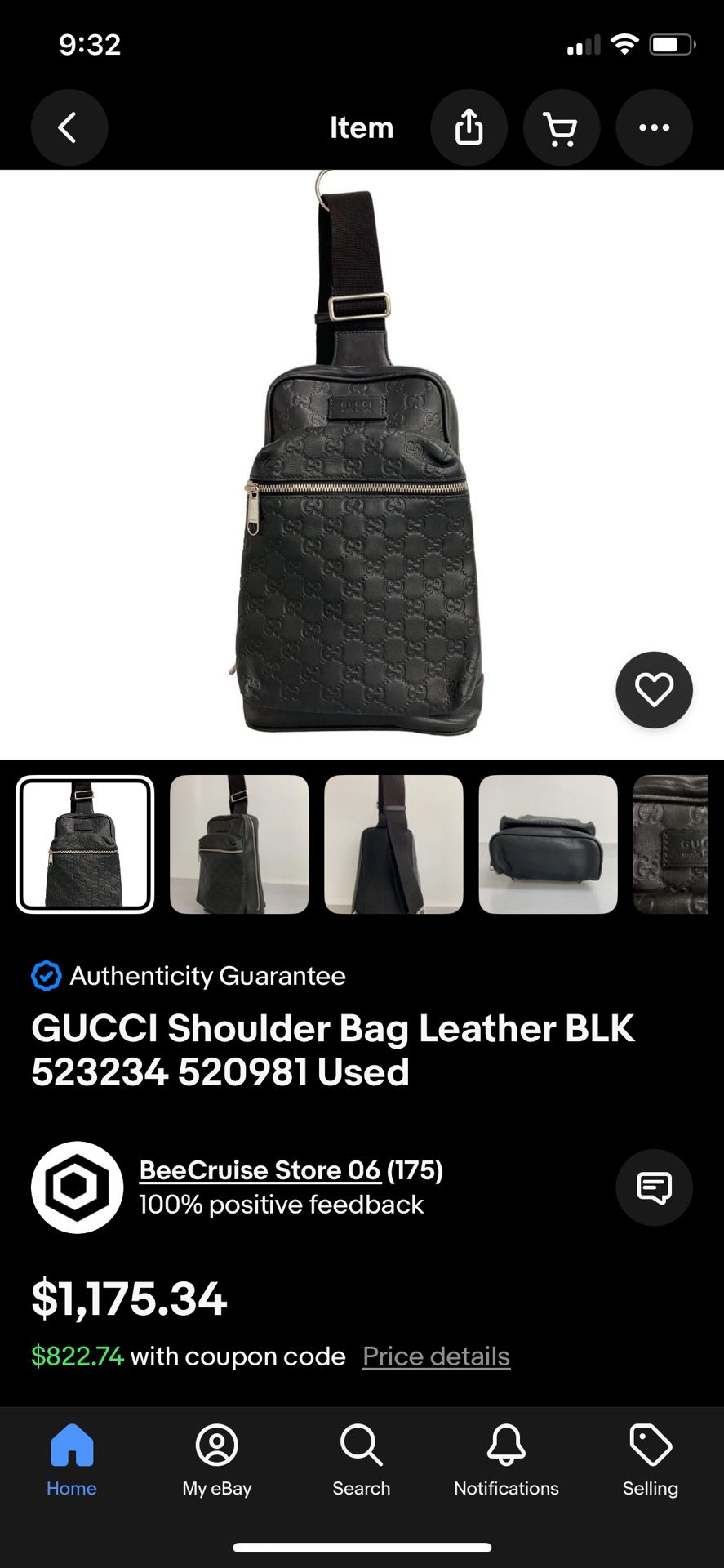Add item to watchlist with heart
The image size is (724, 1568).
tap(654, 690)
